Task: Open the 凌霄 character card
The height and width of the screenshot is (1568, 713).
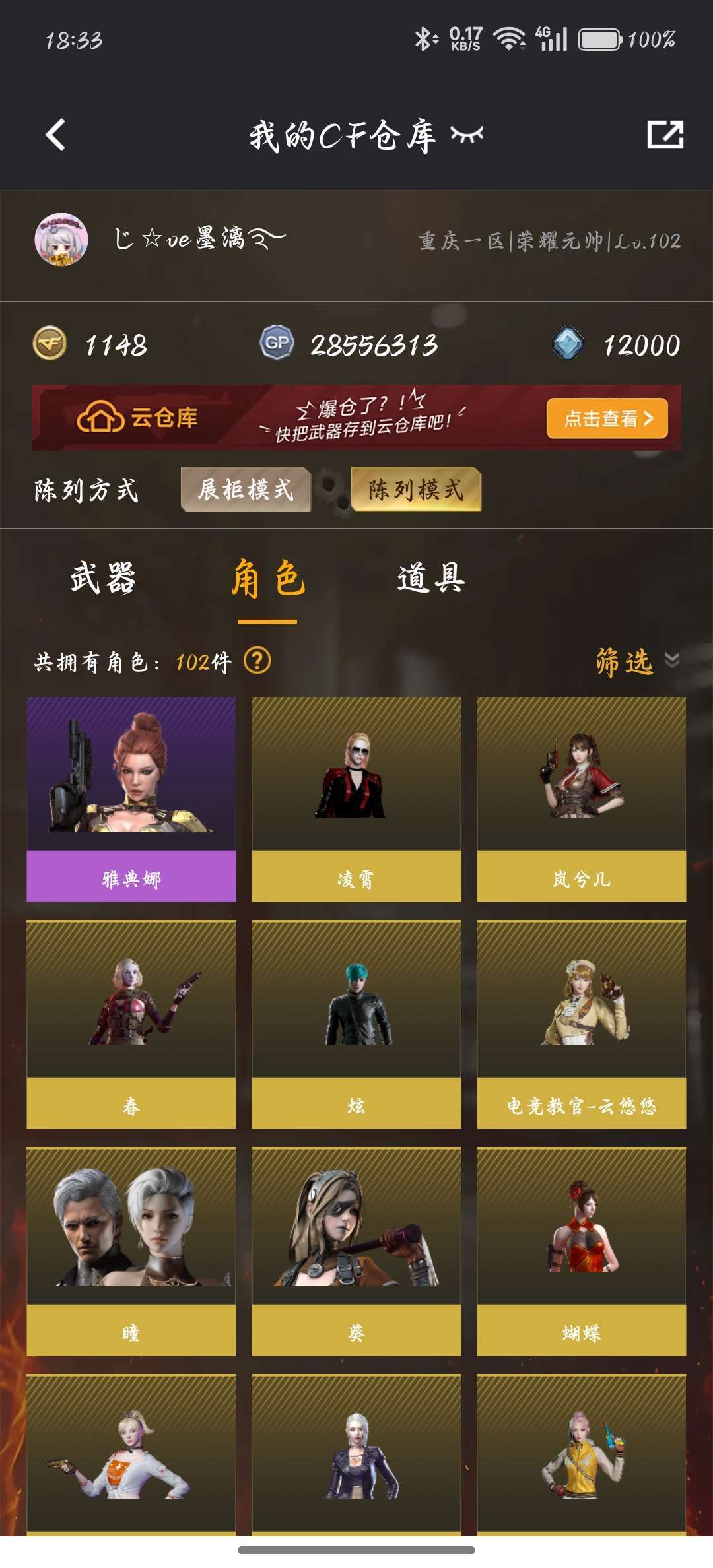Action: pyautogui.click(x=356, y=799)
